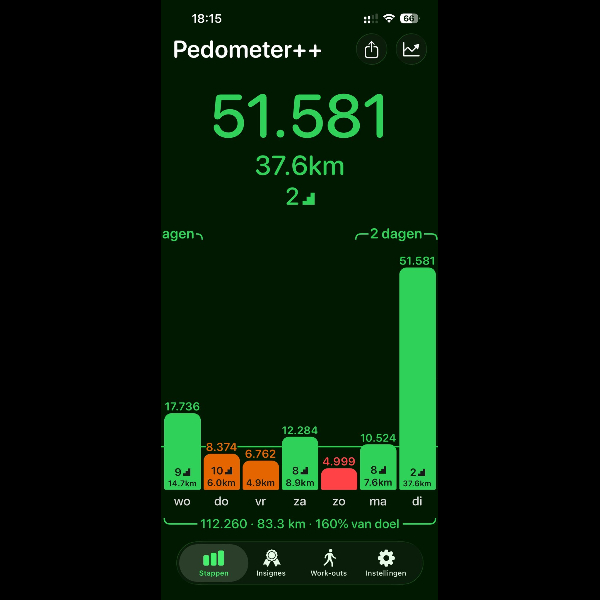Switch to the Insignes tab
Viewport: 600px width, 600px height.
coord(271,563)
